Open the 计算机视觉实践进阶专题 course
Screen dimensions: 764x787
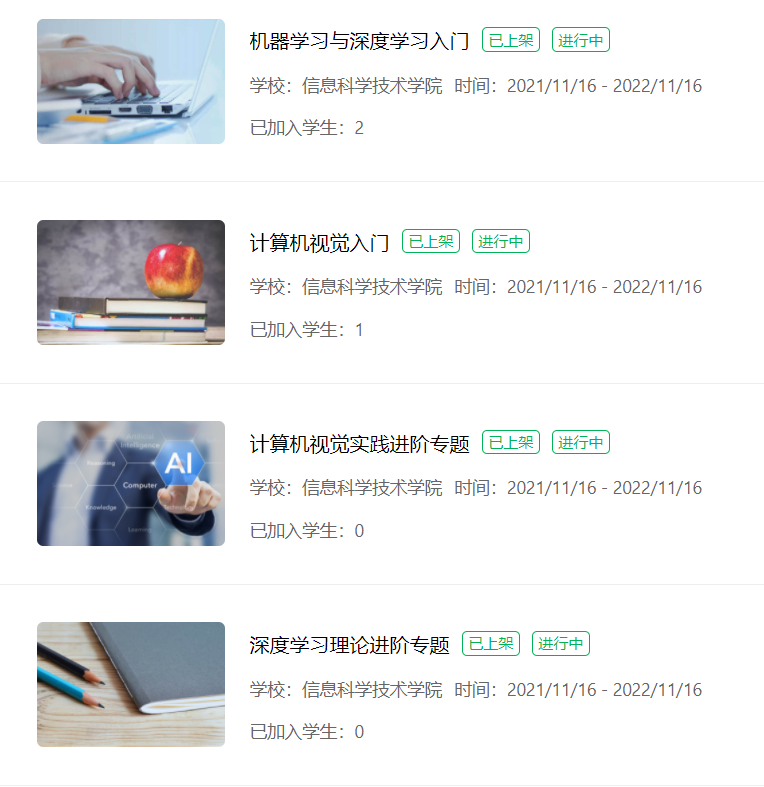[359, 444]
